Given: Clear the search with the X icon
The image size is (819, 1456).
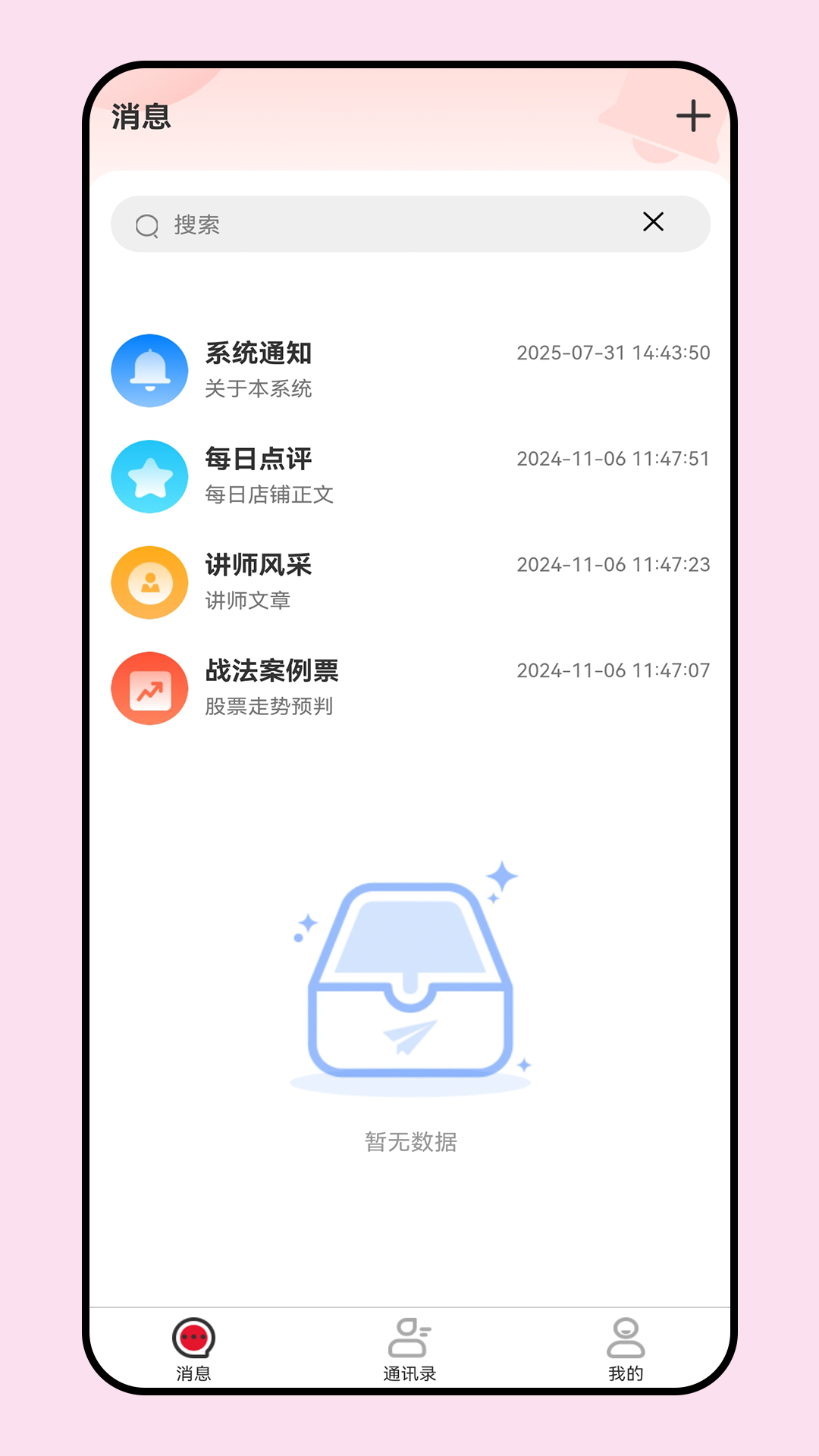Looking at the screenshot, I should [653, 221].
